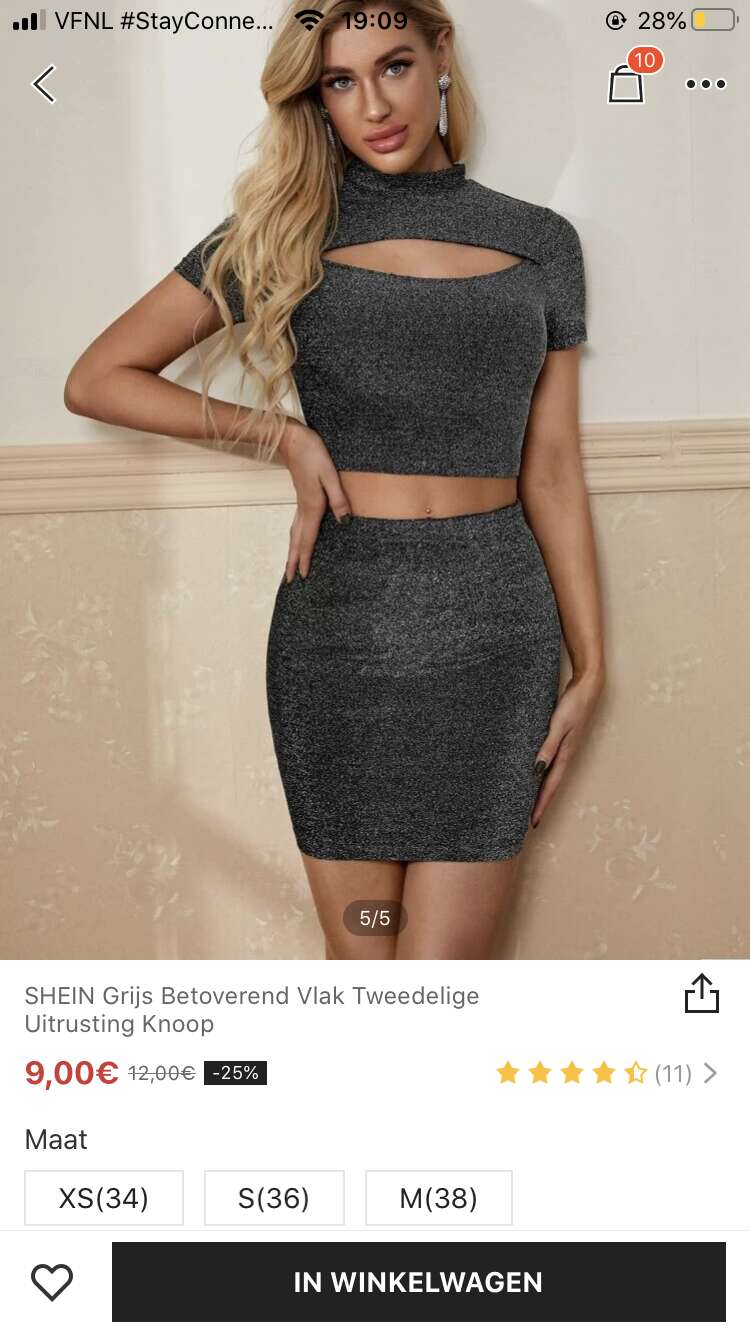This screenshot has height=1334, width=750.
Task: Select size XS(34)
Action: tap(104, 1198)
